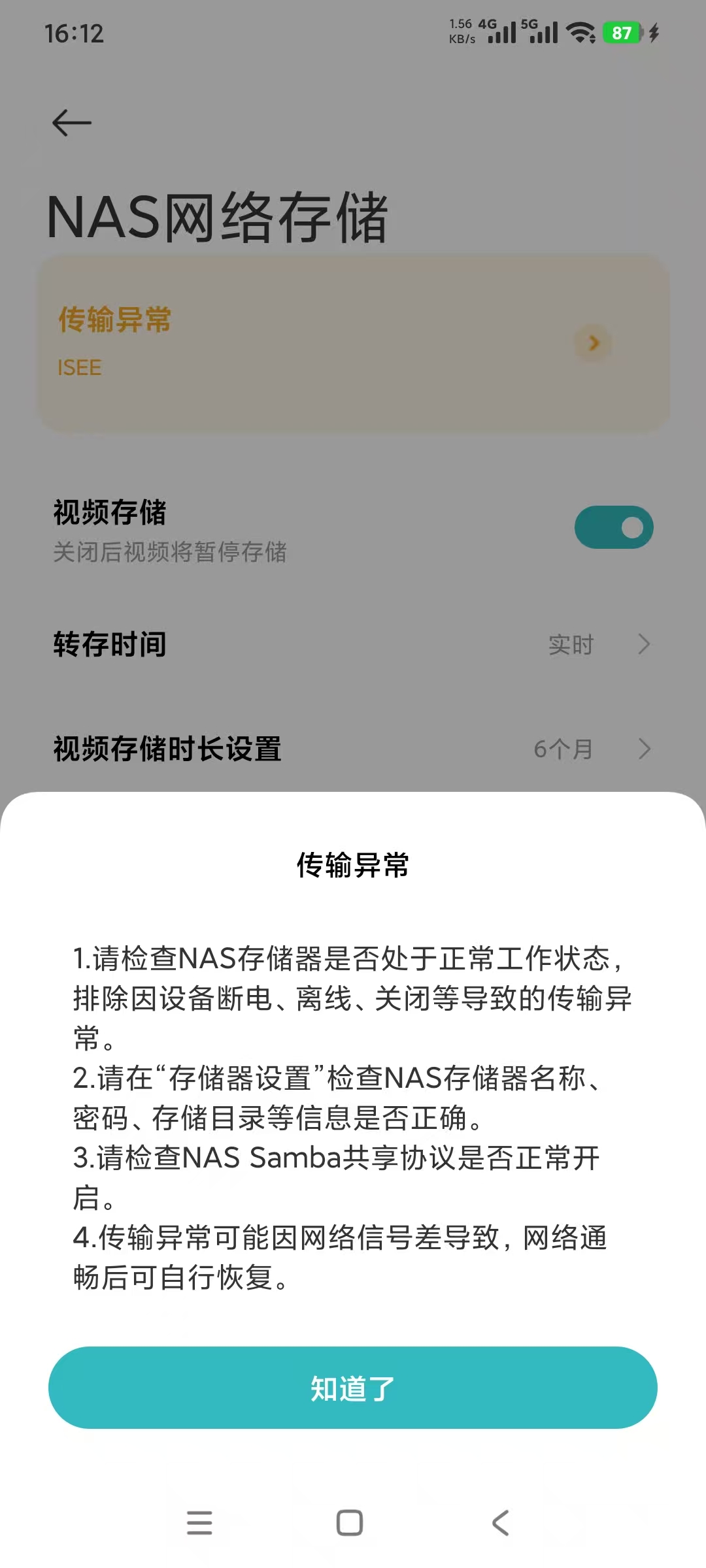Toggle off 视频存储 video storage switch
This screenshot has height=1568, width=706.
click(x=613, y=527)
